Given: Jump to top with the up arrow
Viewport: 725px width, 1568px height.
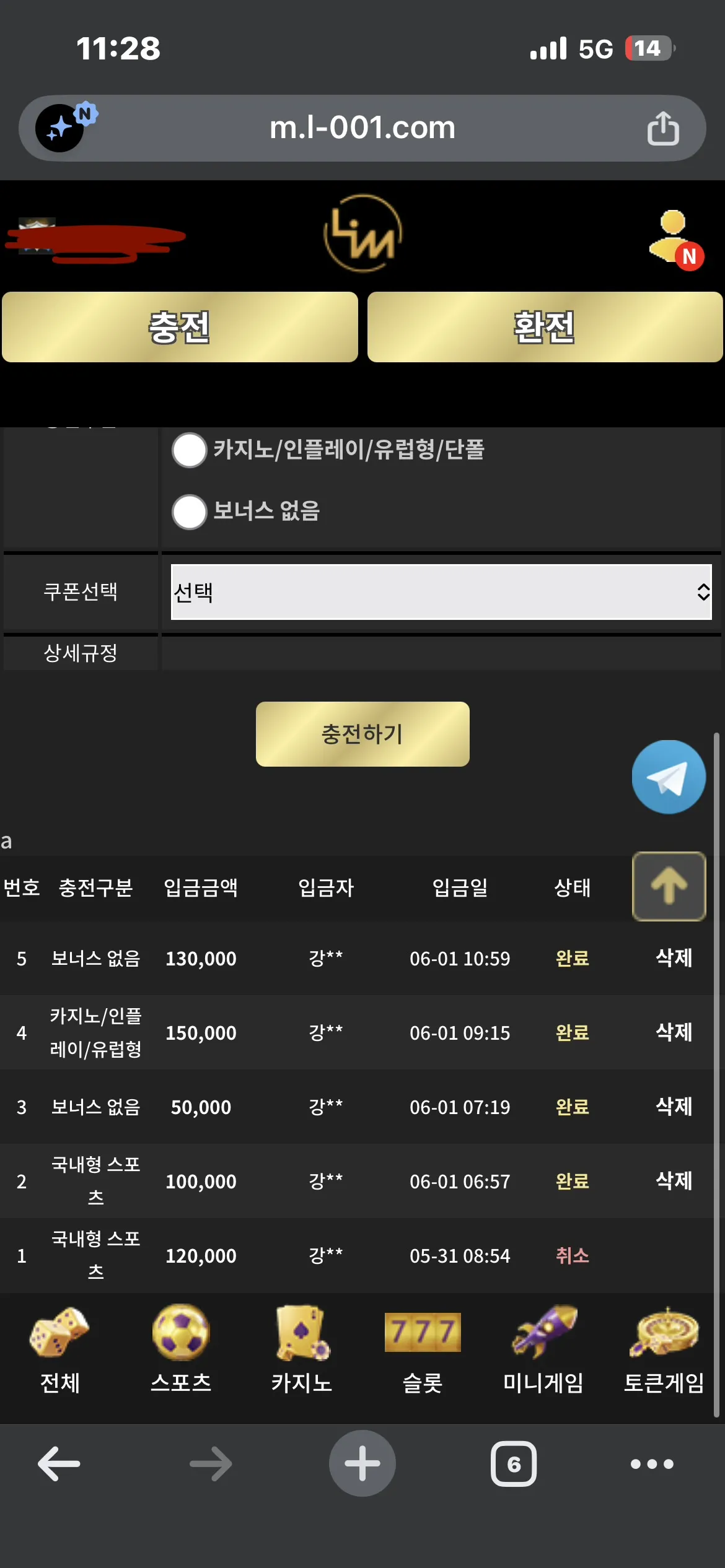Looking at the screenshot, I should tap(669, 886).
